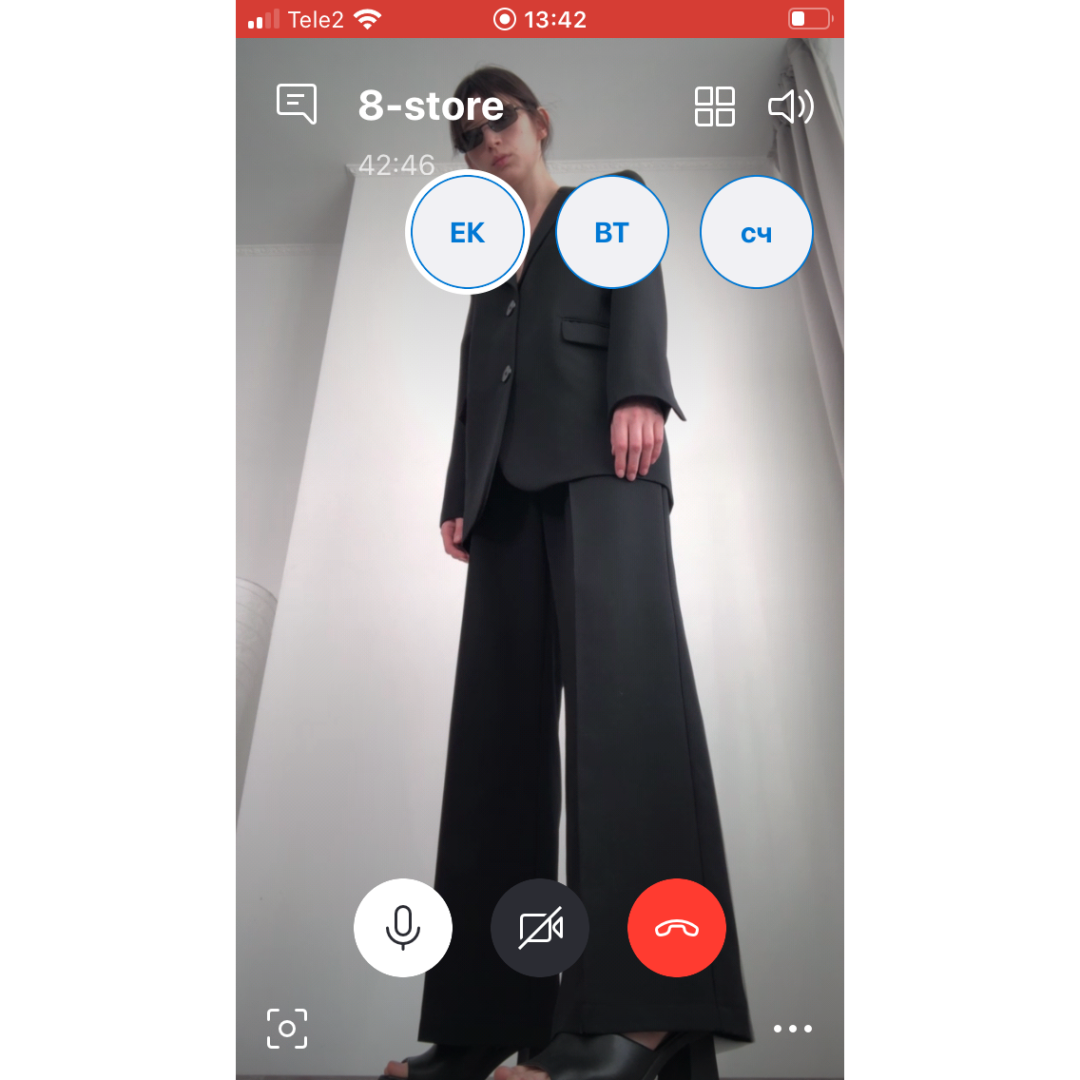Screen dimensions: 1080x1080
Task: Turn on the video camera
Action: tap(540, 928)
